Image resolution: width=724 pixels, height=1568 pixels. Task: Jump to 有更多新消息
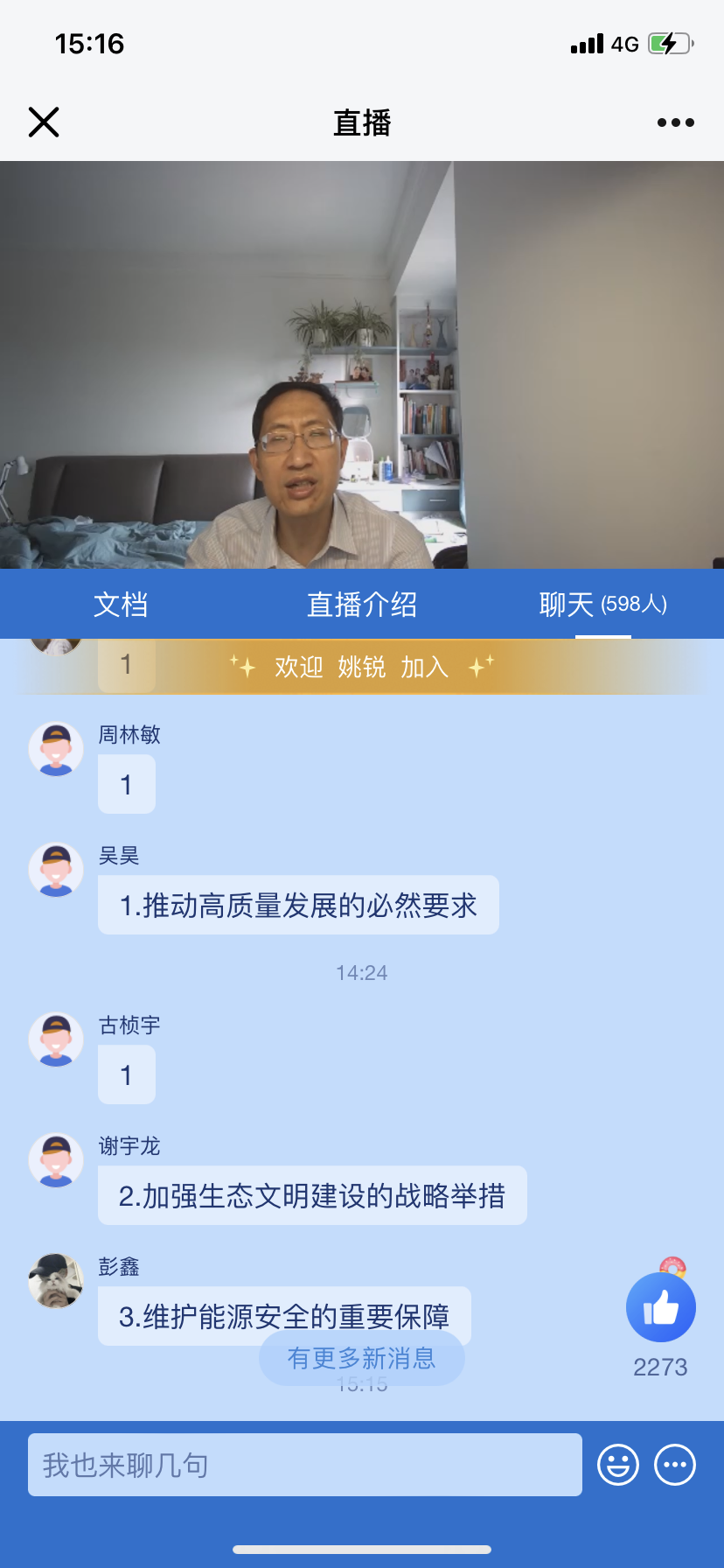click(x=362, y=1358)
